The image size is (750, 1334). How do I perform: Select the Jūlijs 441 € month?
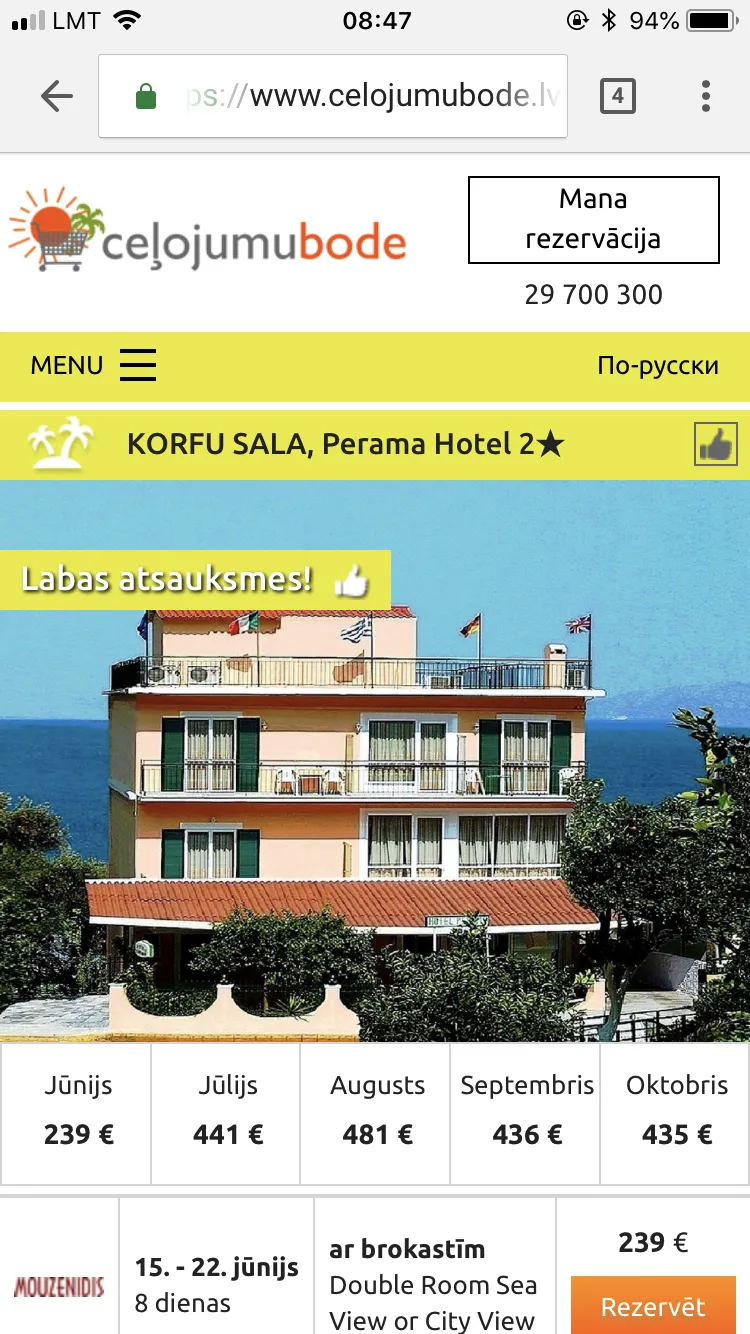(x=227, y=1113)
